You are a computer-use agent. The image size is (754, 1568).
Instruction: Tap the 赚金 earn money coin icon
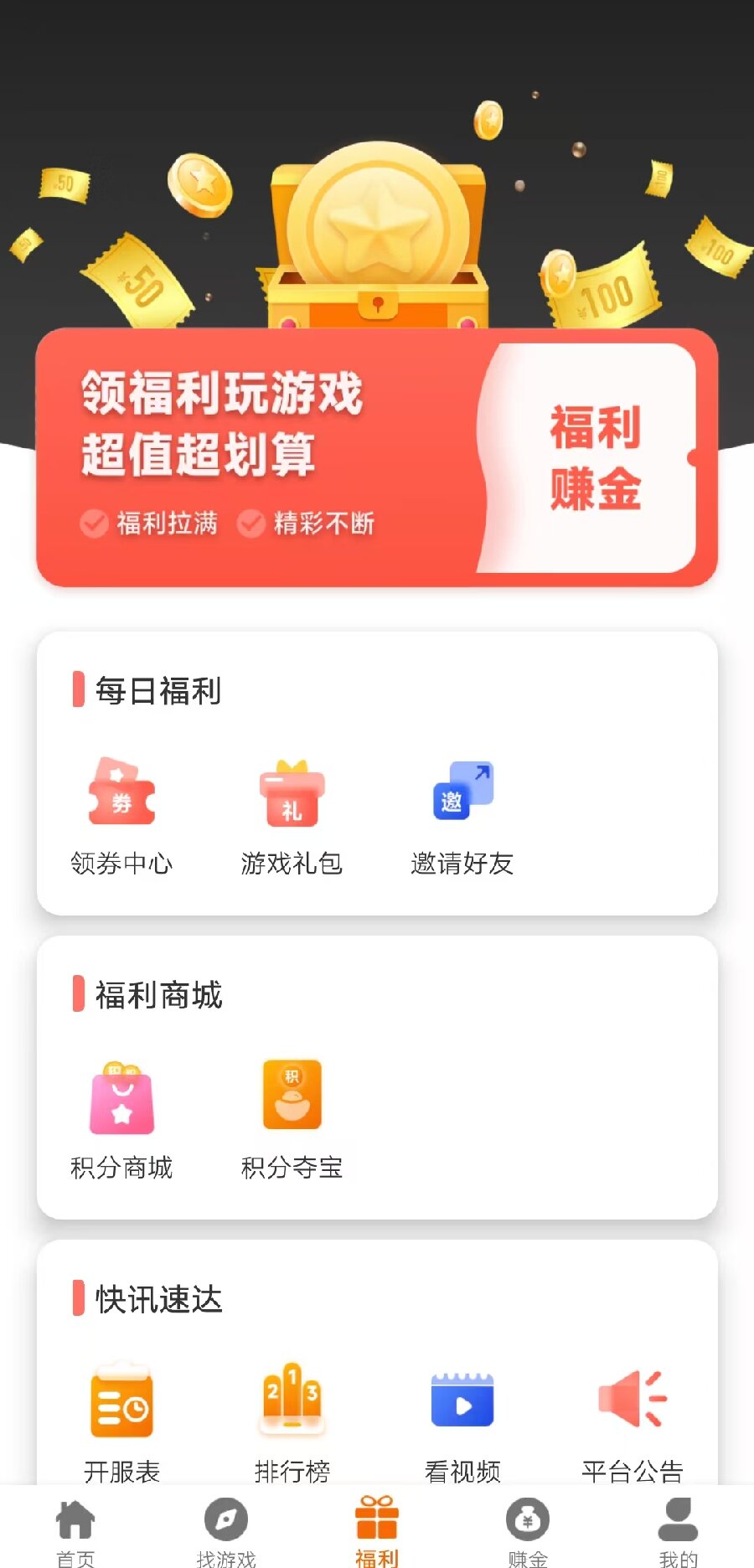(528, 1524)
